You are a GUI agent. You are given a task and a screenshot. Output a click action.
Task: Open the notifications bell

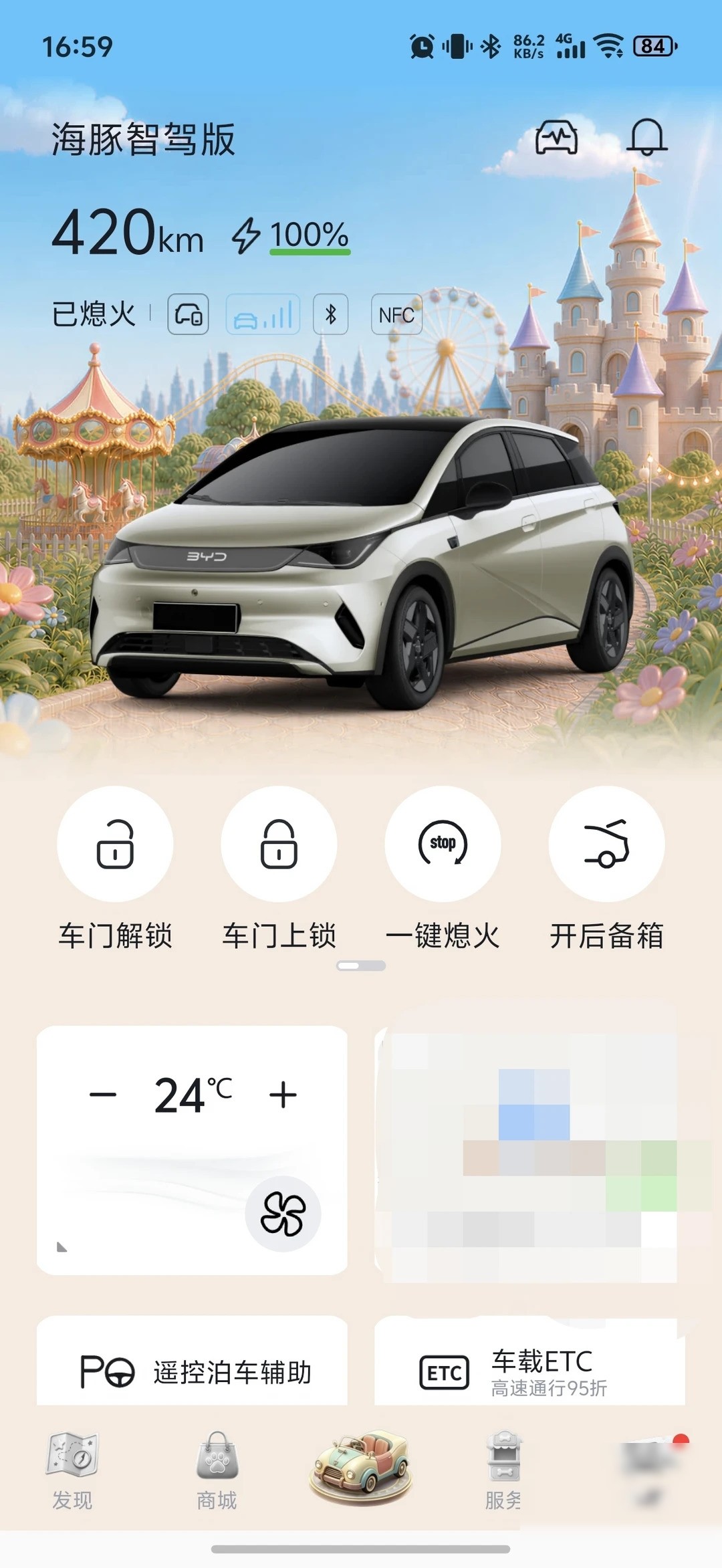coord(647,137)
